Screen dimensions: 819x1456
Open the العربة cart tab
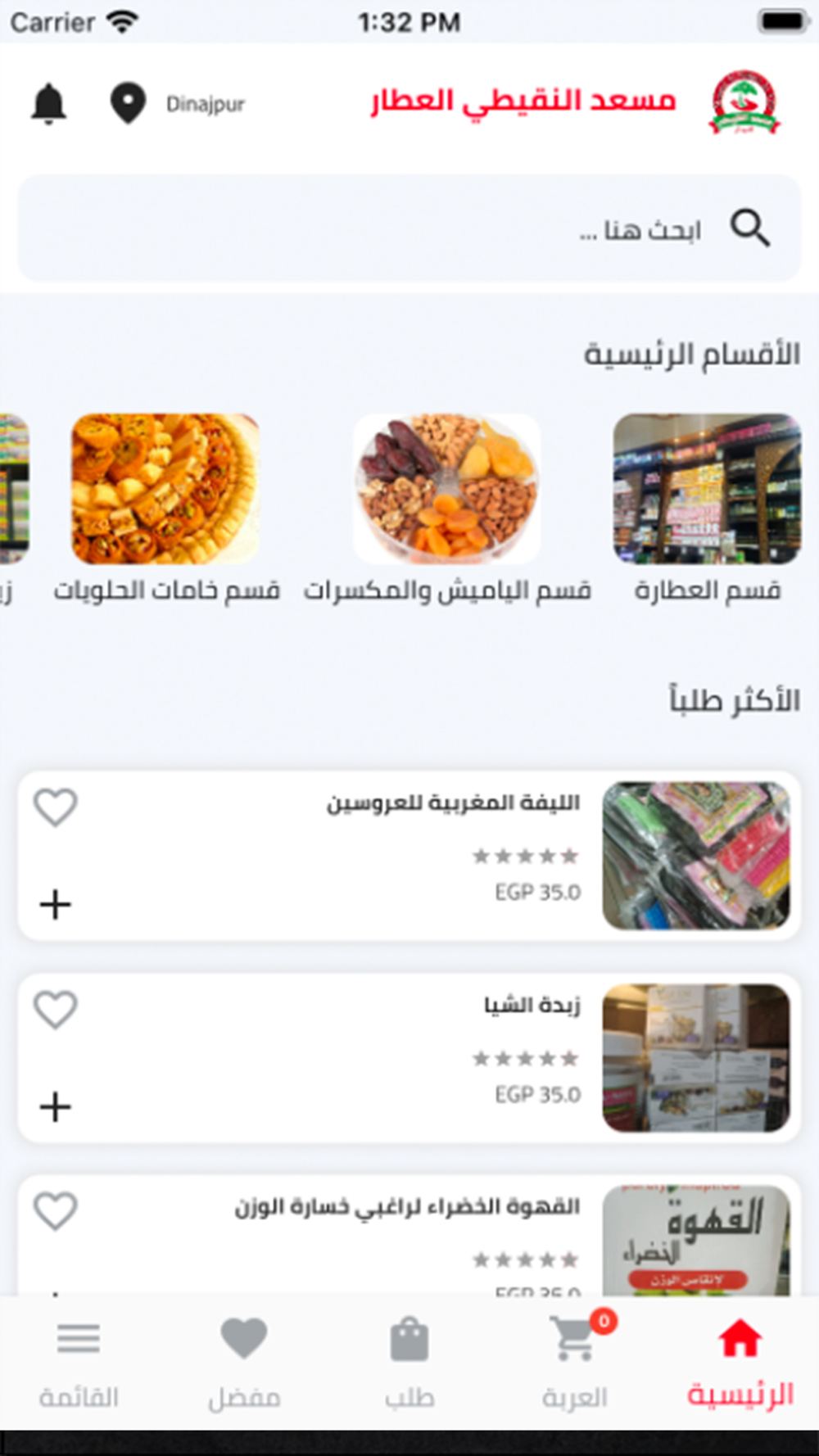coord(575,1362)
